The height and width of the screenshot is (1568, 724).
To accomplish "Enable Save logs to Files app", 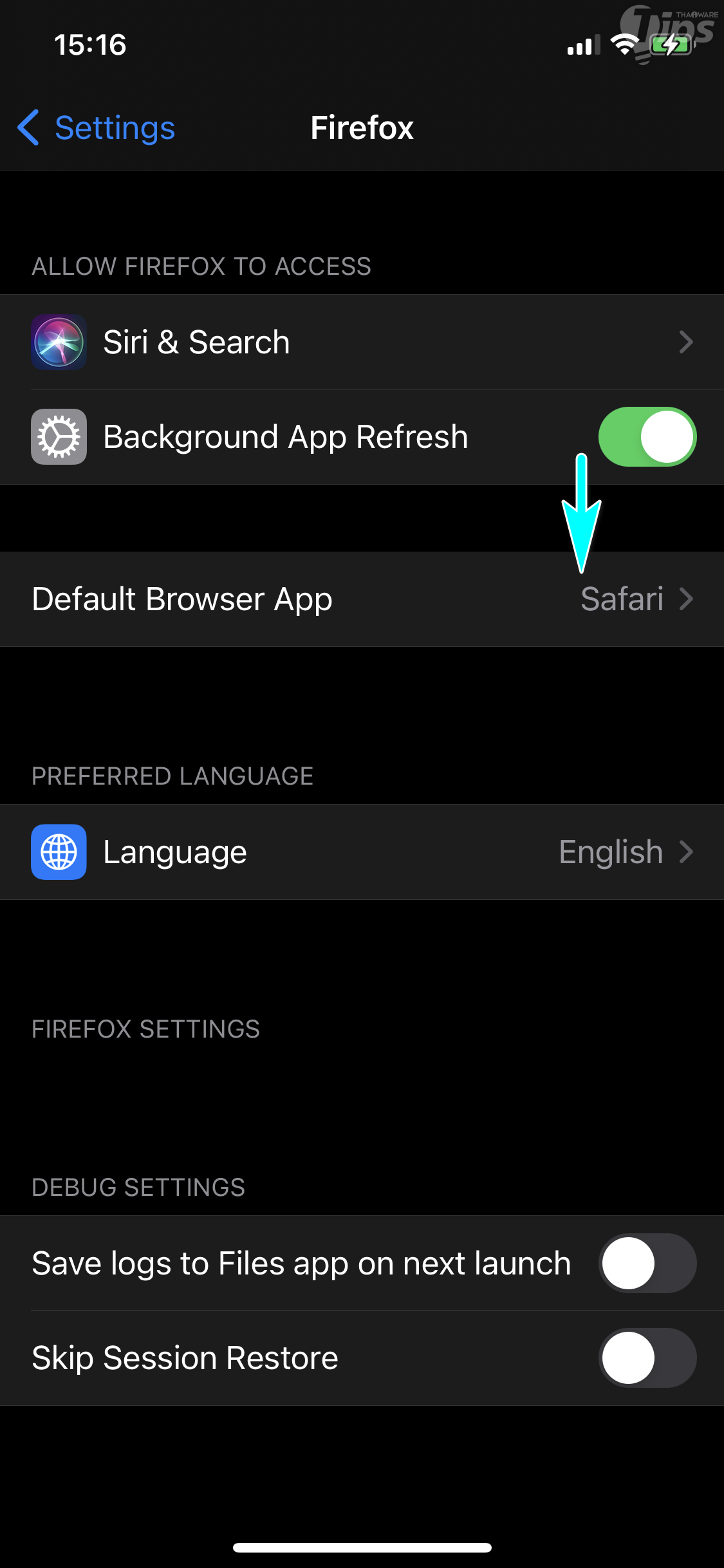I will tap(647, 1263).
